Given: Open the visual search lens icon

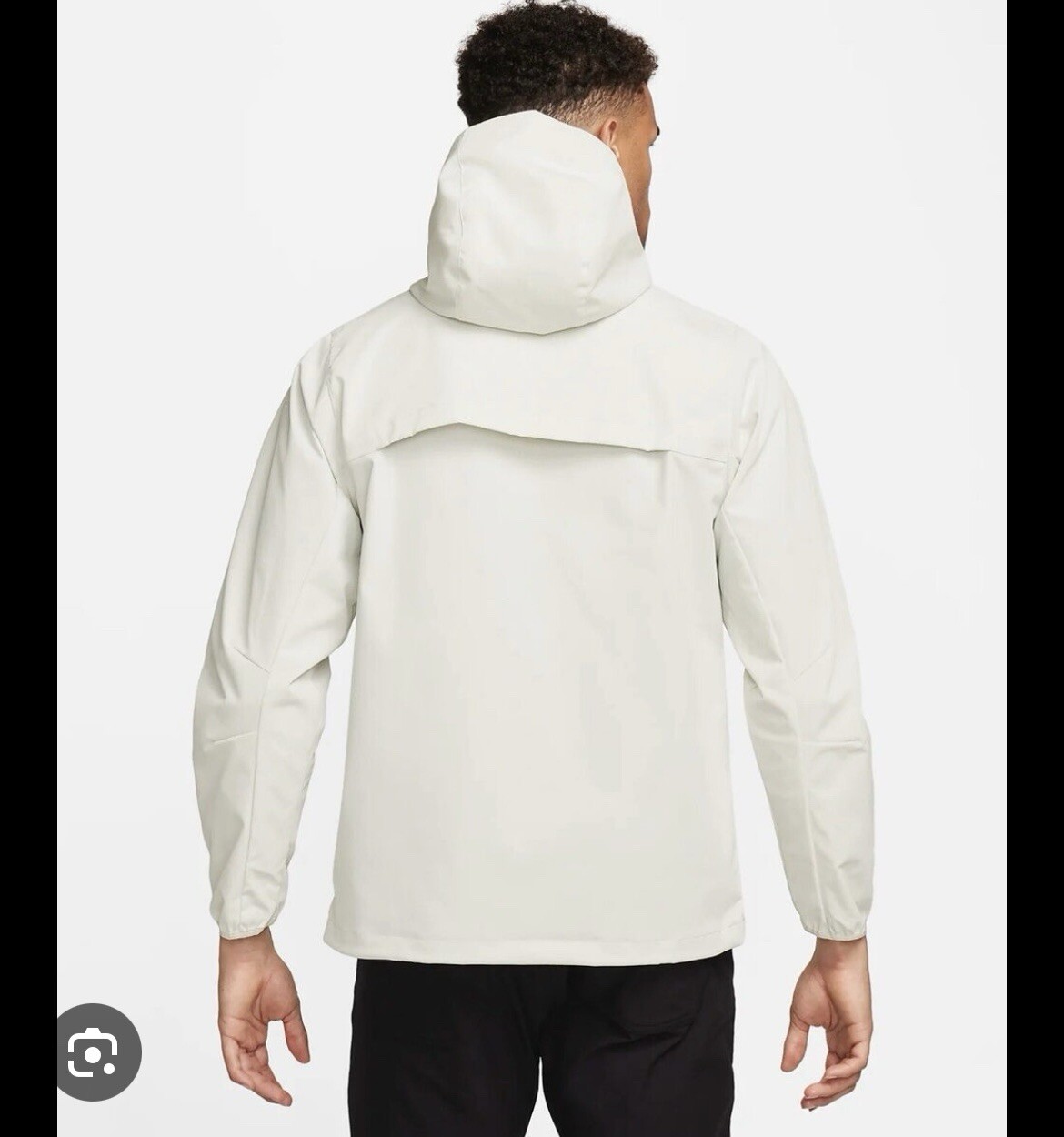Looking at the screenshot, I should point(92,1054).
